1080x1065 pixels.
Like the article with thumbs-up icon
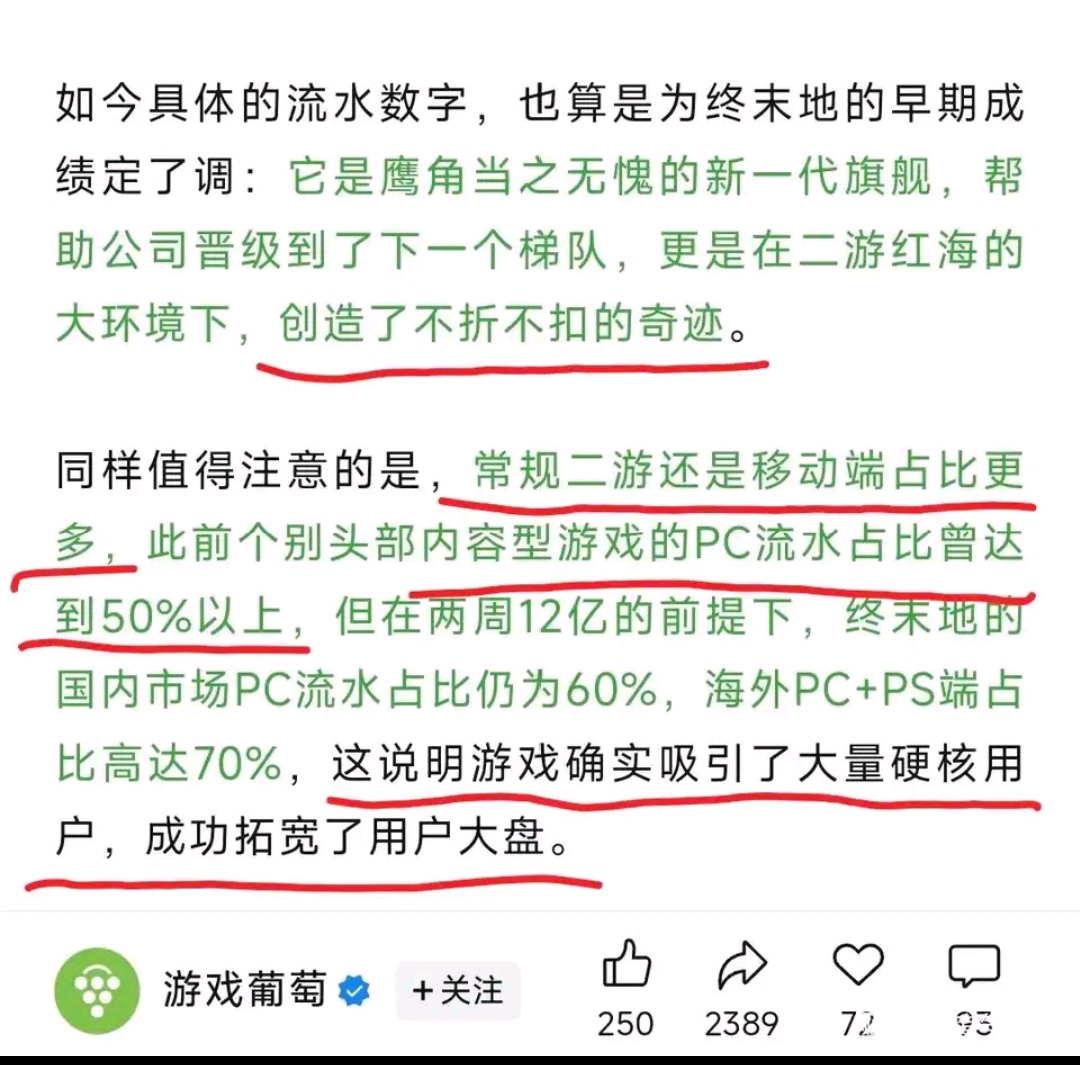(x=626, y=964)
